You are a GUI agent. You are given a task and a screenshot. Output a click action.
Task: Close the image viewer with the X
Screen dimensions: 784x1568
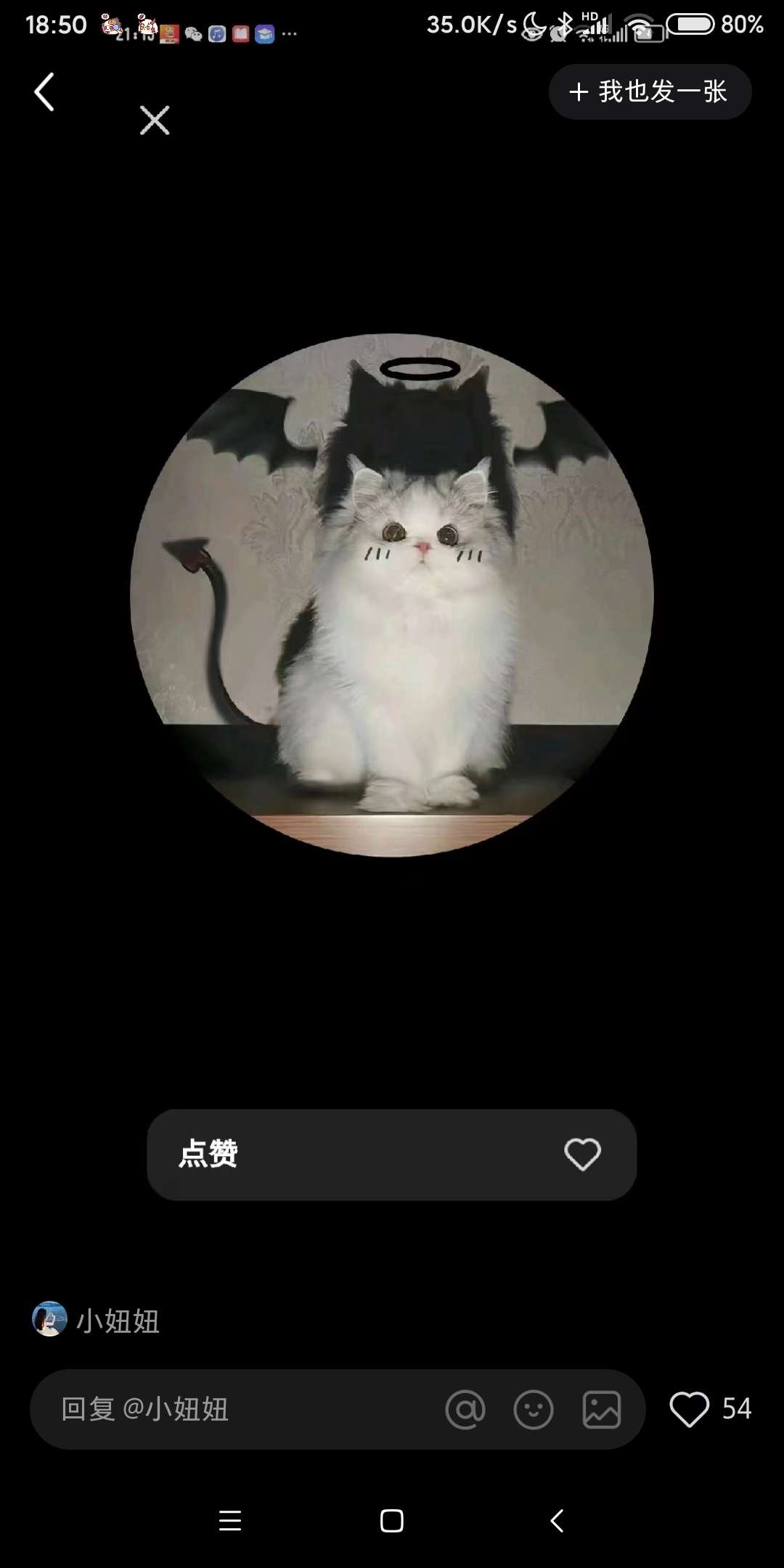coord(155,121)
